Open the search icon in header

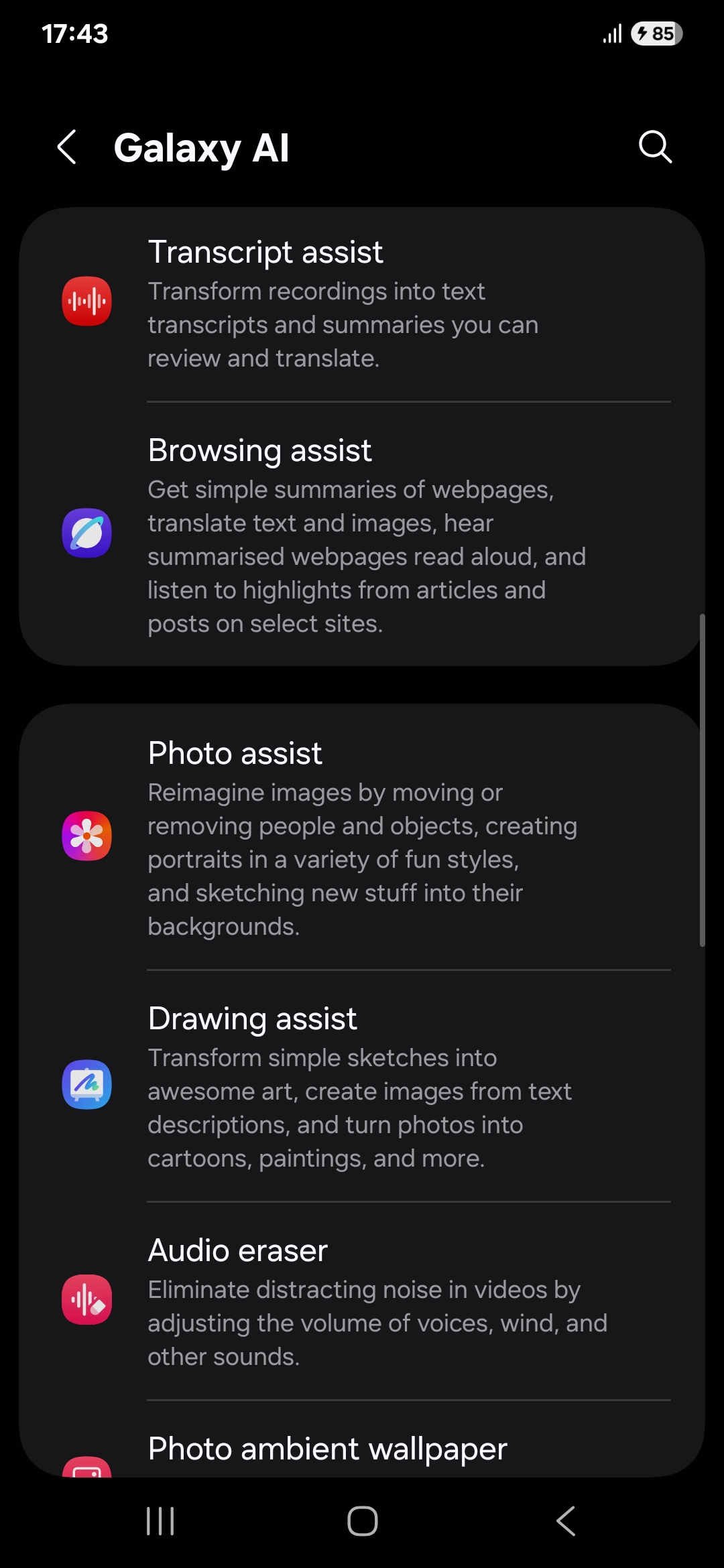[654, 147]
